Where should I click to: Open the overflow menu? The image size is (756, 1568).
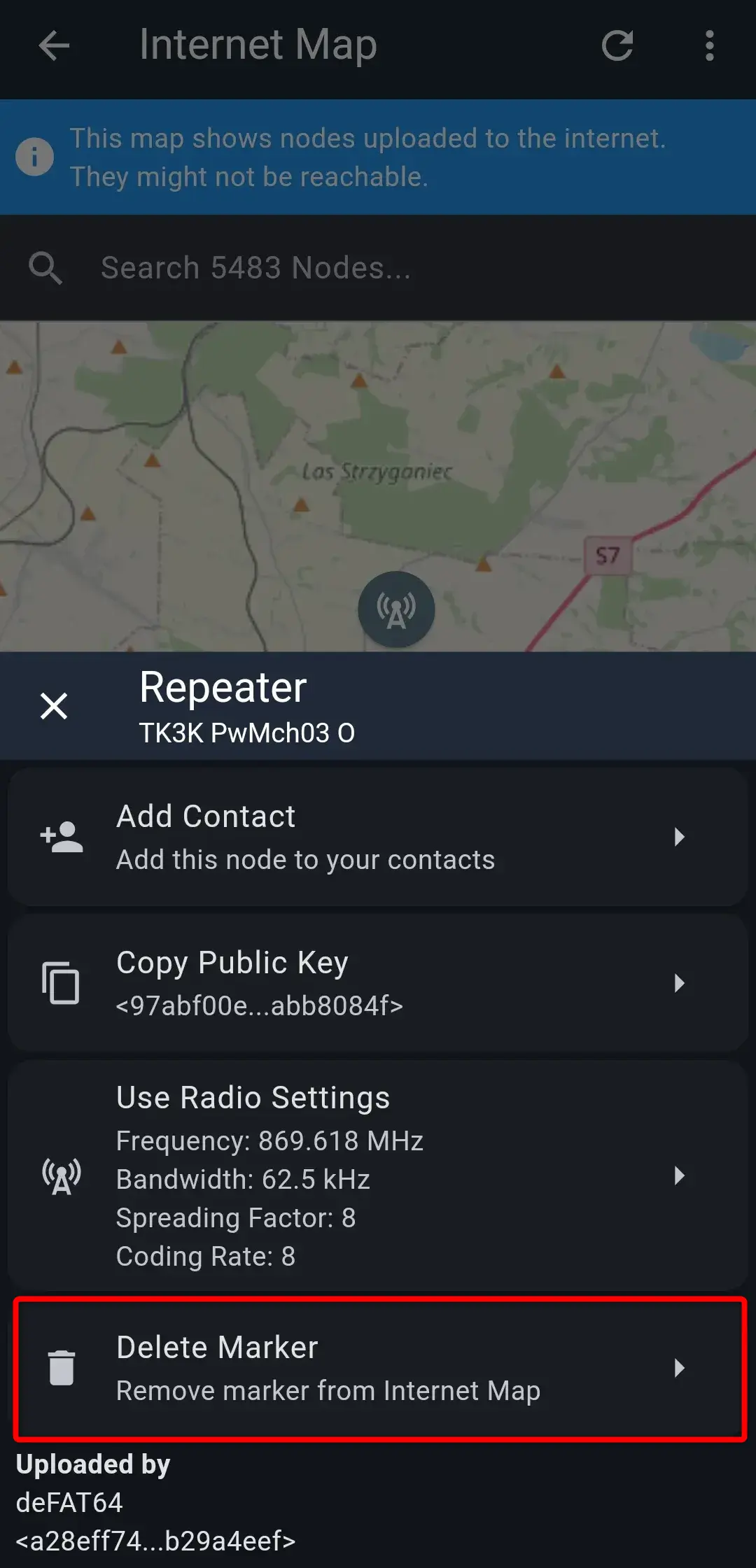pos(709,46)
